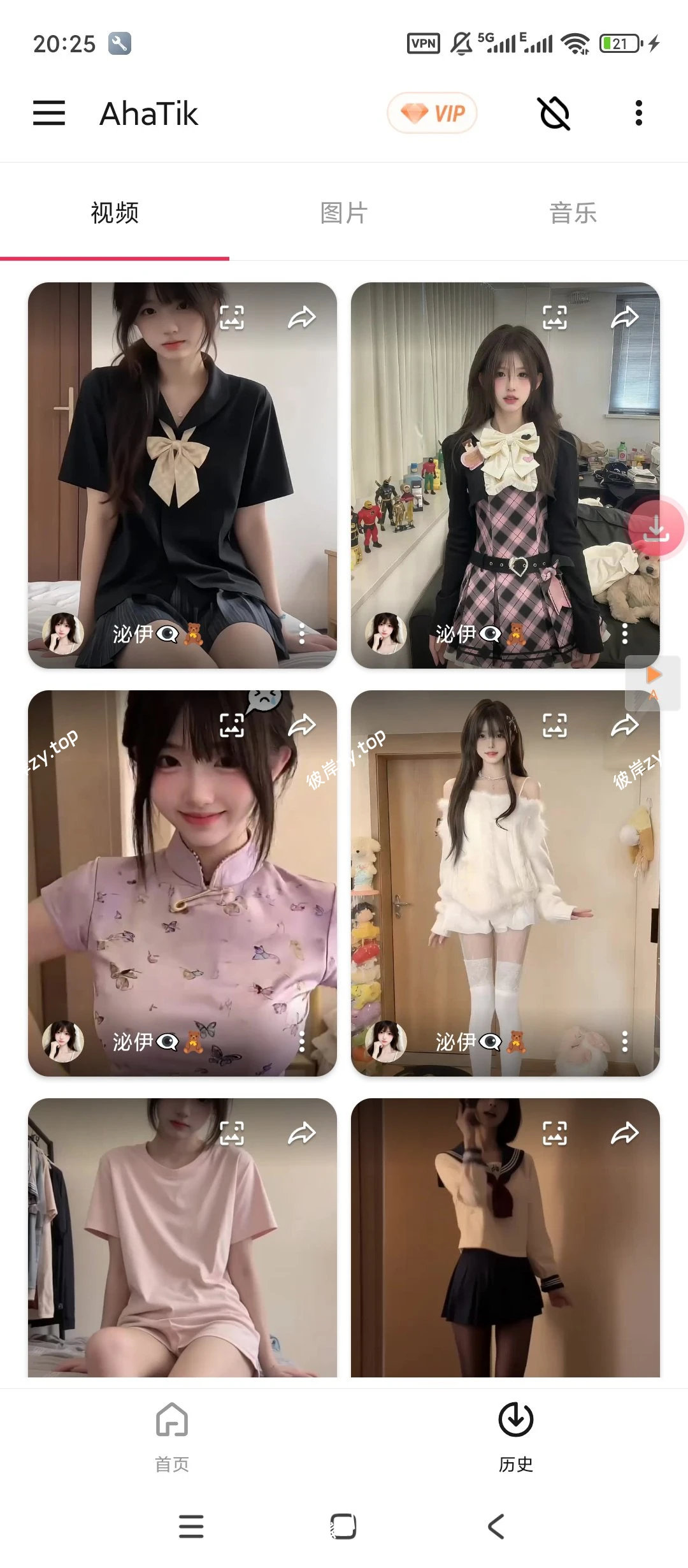Select the 视频 tab
Image resolution: width=688 pixels, height=1568 pixels.
pyautogui.click(x=115, y=213)
